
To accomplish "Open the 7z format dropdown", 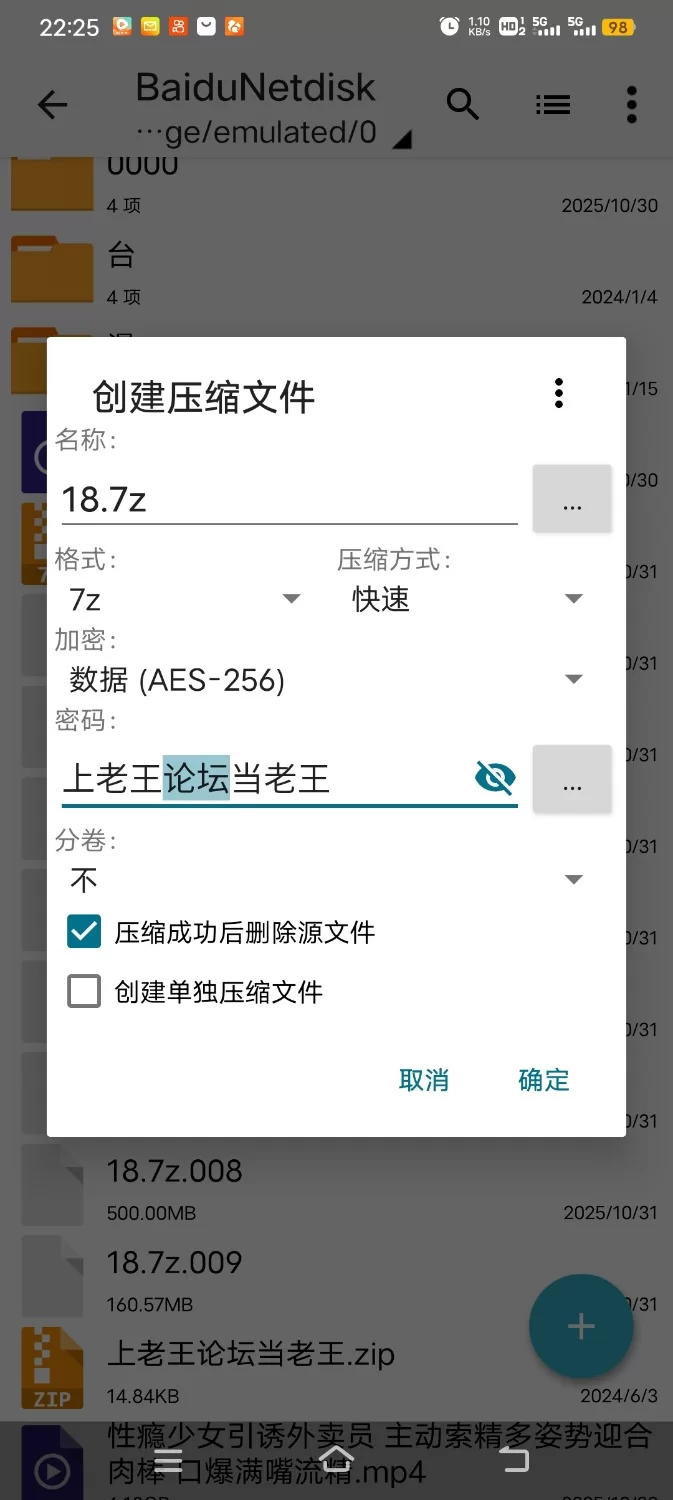I will [x=184, y=599].
